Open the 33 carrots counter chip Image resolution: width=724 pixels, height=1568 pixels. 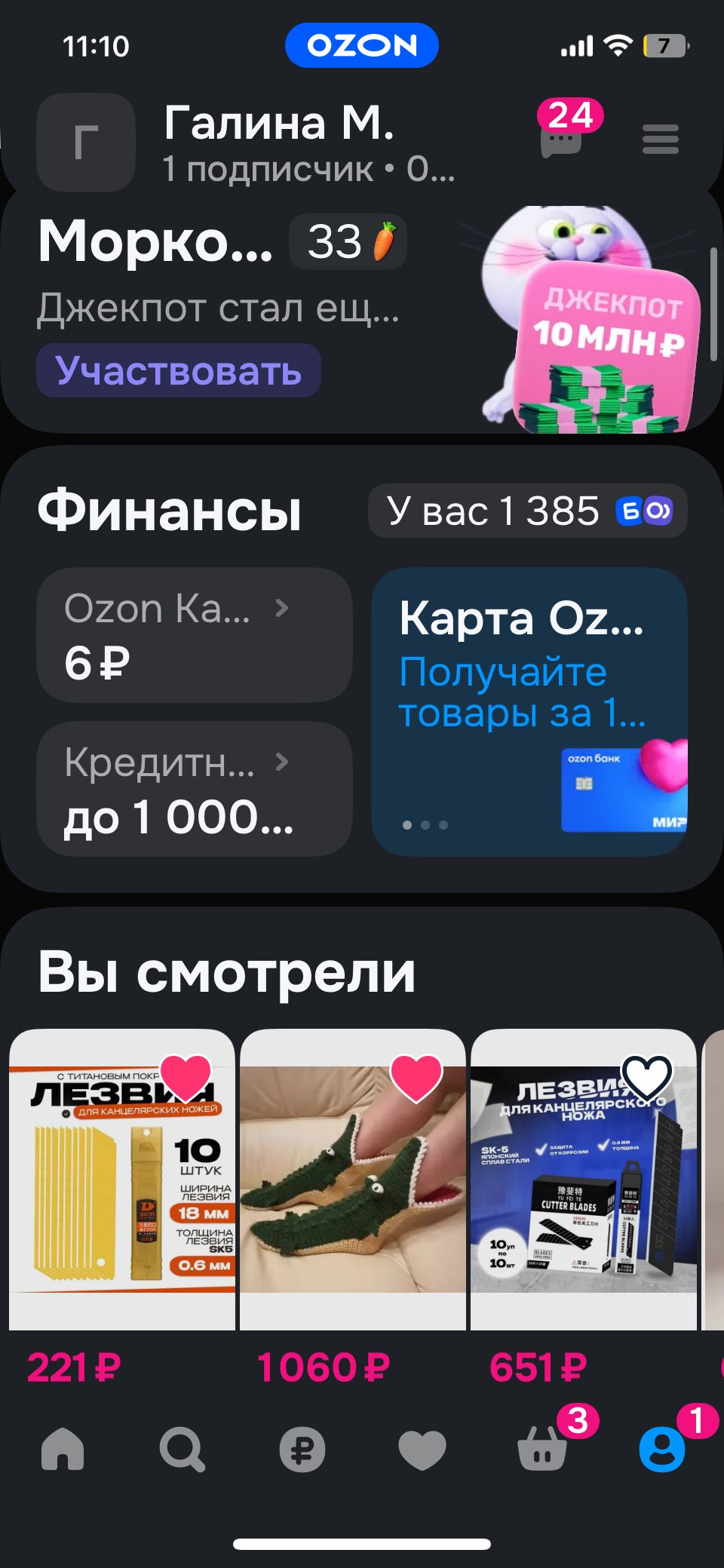(x=348, y=242)
